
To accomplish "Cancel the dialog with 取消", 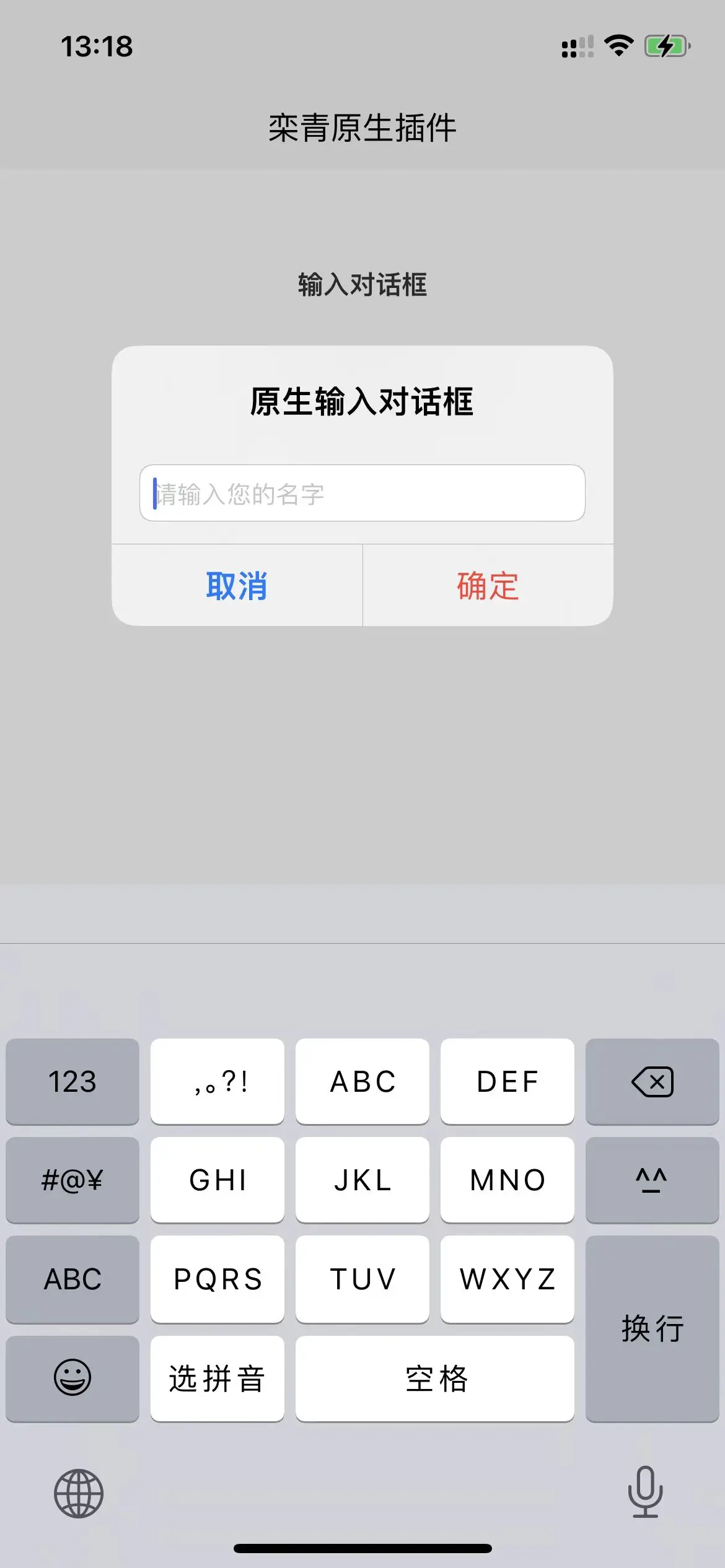I will pyautogui.click(x=237, y=585).
